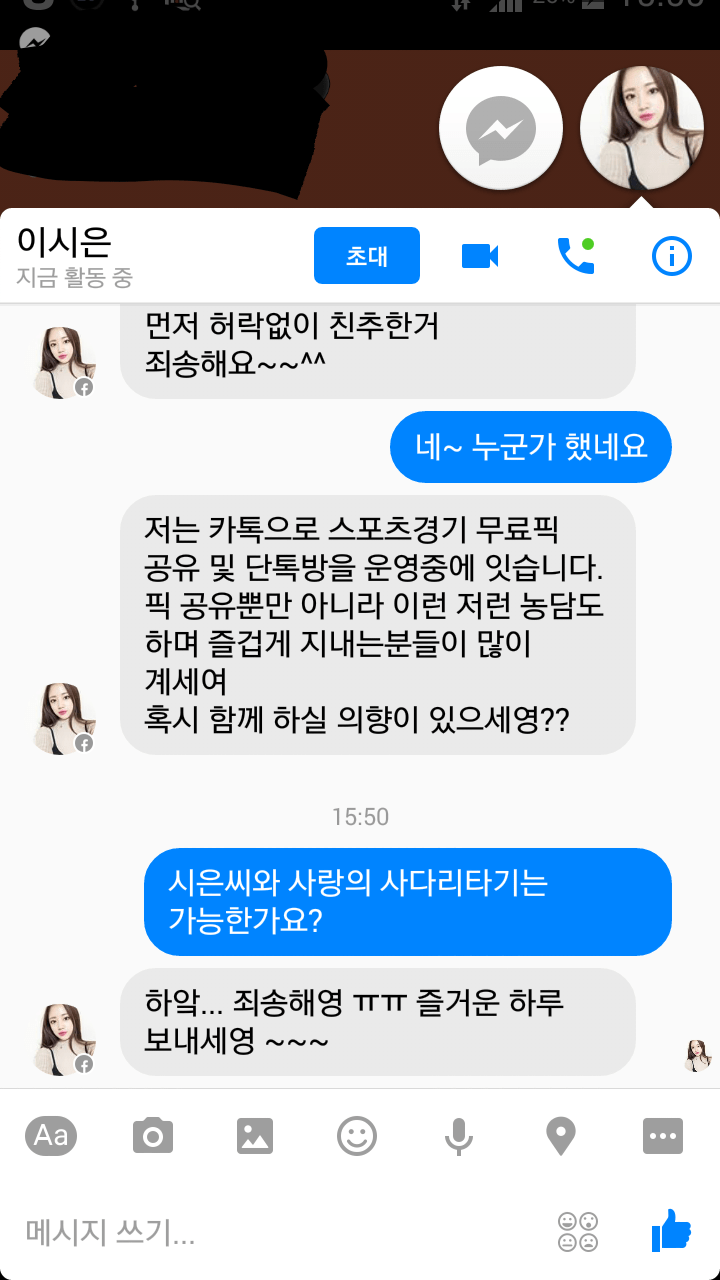
Task: Switch to the Aa text keyboard
Action: click(51, 1136)
